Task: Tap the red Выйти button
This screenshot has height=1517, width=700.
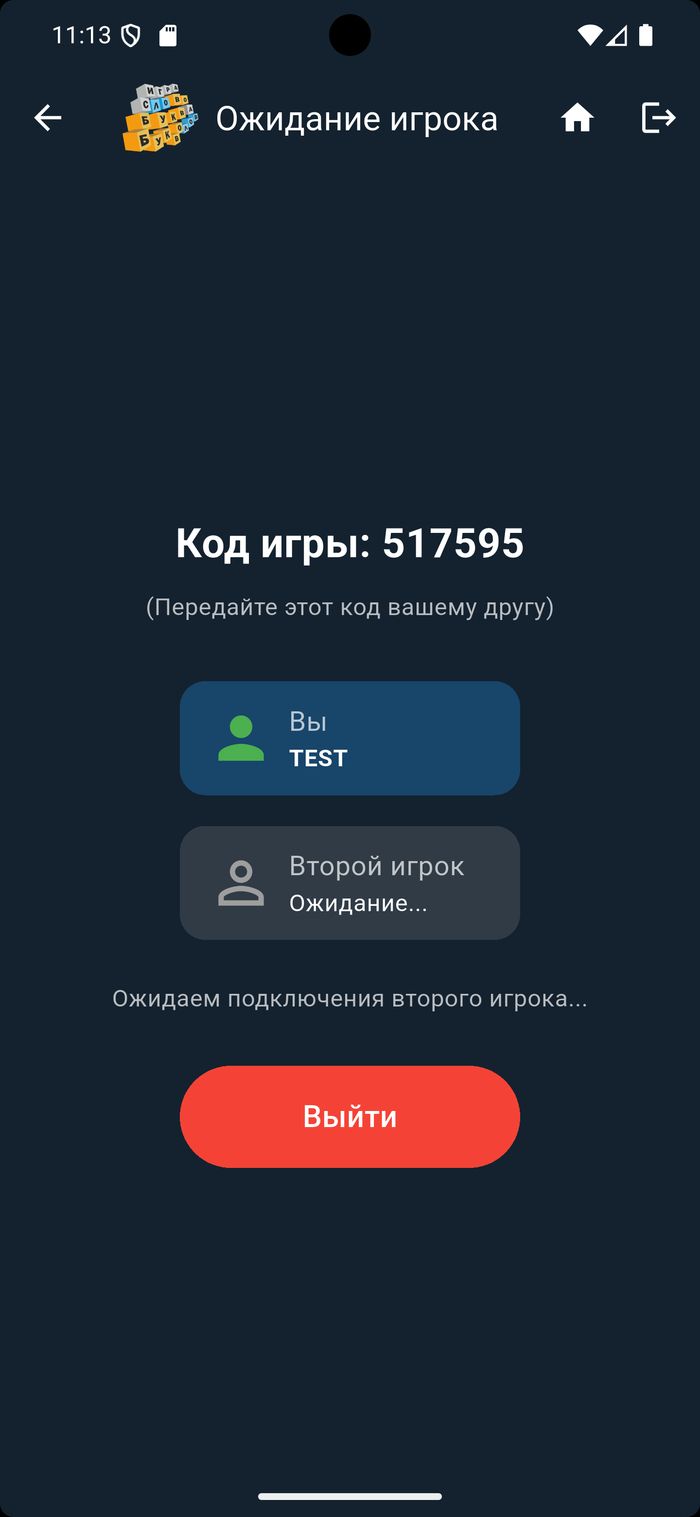Action: tap(350, 1116)
